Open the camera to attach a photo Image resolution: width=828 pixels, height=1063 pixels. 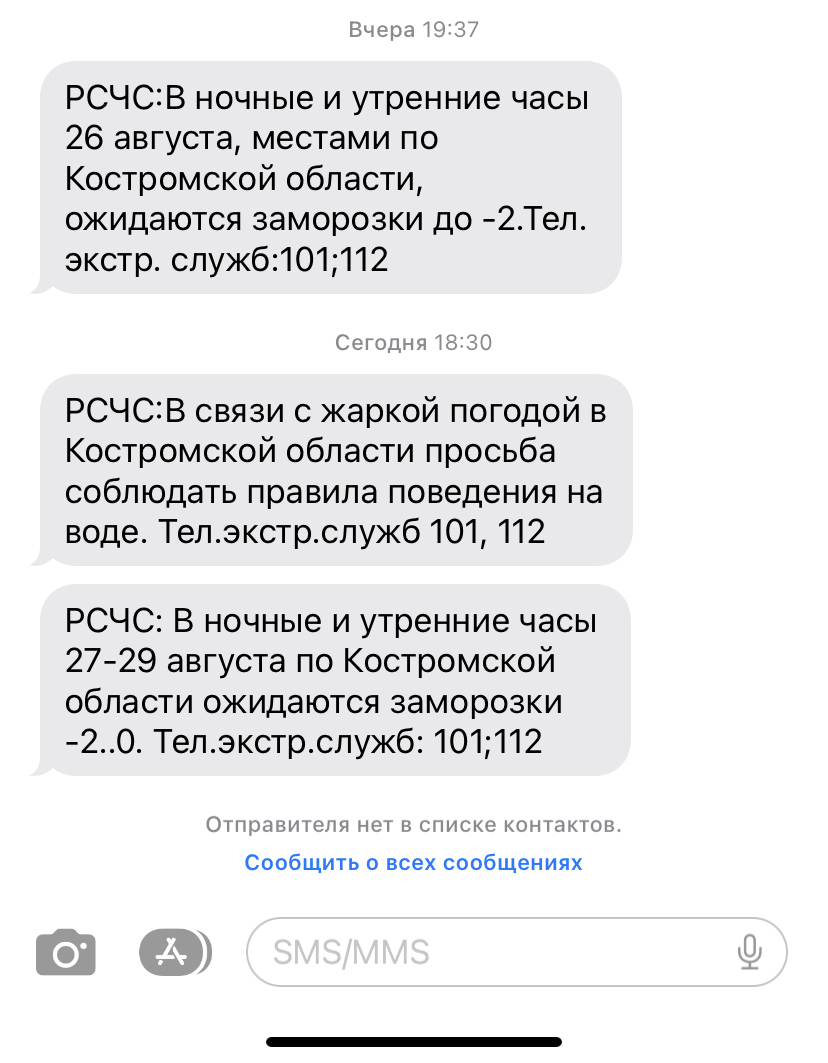click(66, 952)
